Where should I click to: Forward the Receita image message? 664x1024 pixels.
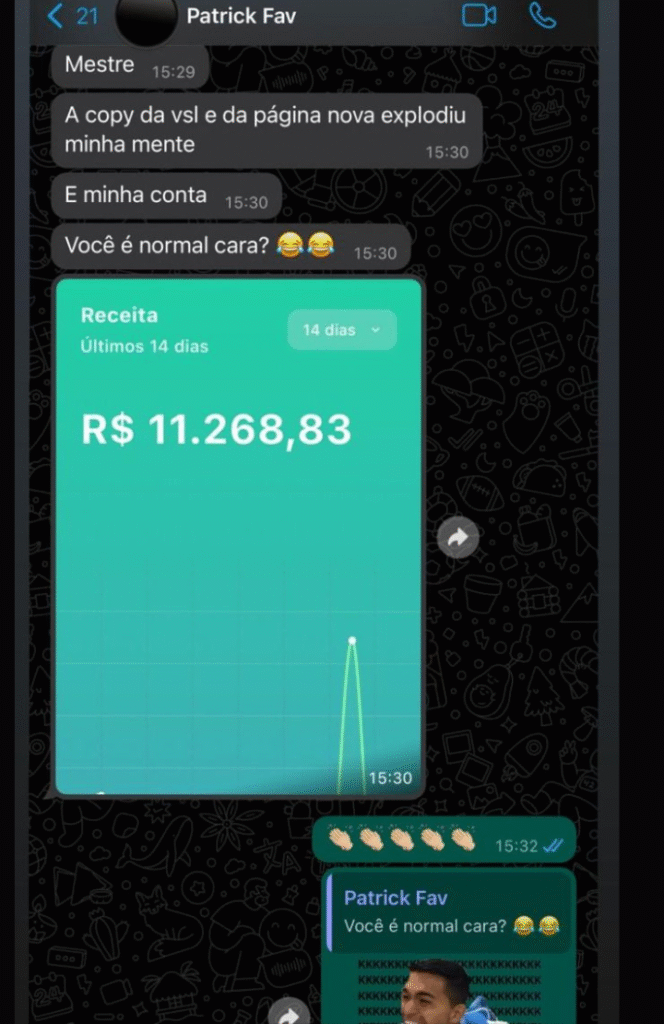pos(458,538)
